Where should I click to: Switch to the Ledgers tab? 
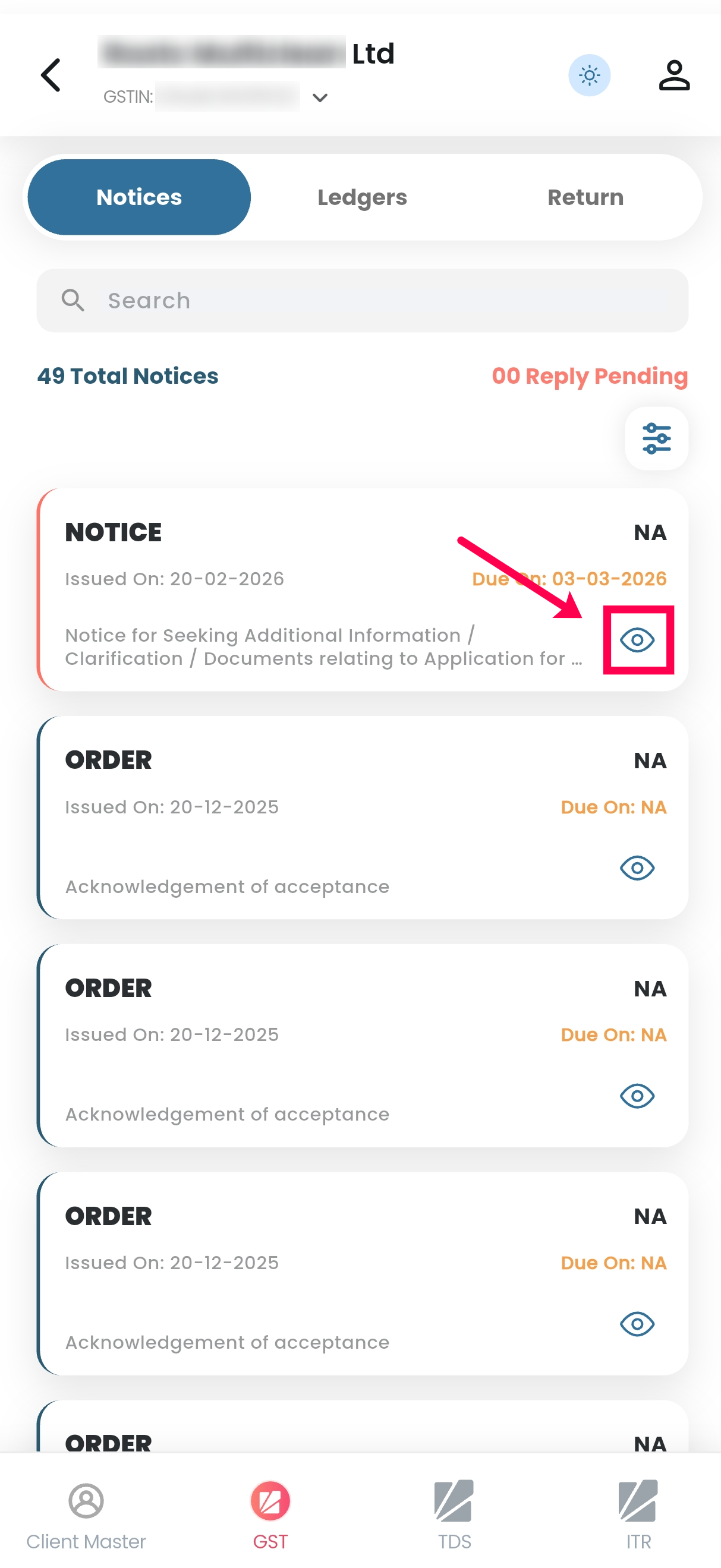pos(362,197)
